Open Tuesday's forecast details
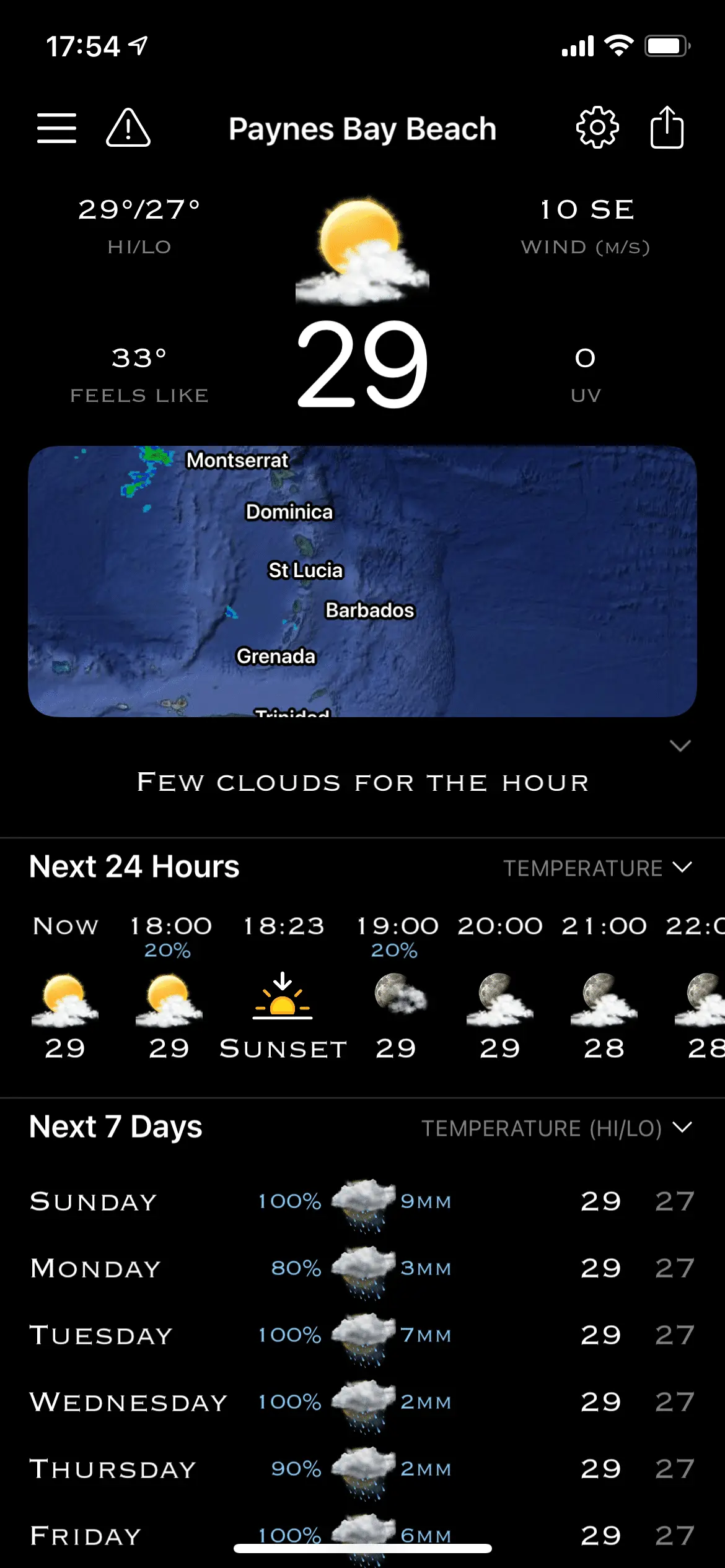The image size is (725, 1568). tap(362, 1335)
